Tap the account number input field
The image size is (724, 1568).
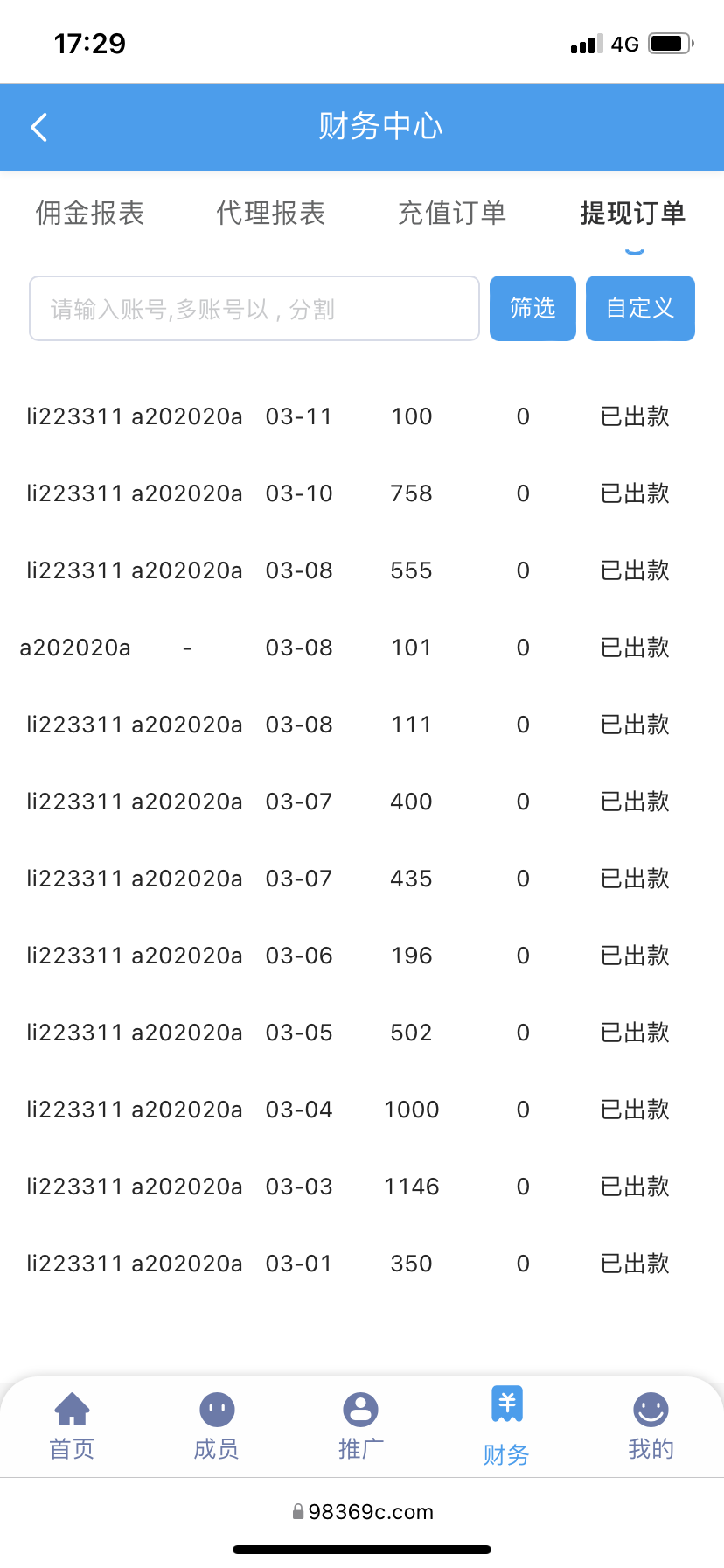pyautogui.click(x=254, y=308)
